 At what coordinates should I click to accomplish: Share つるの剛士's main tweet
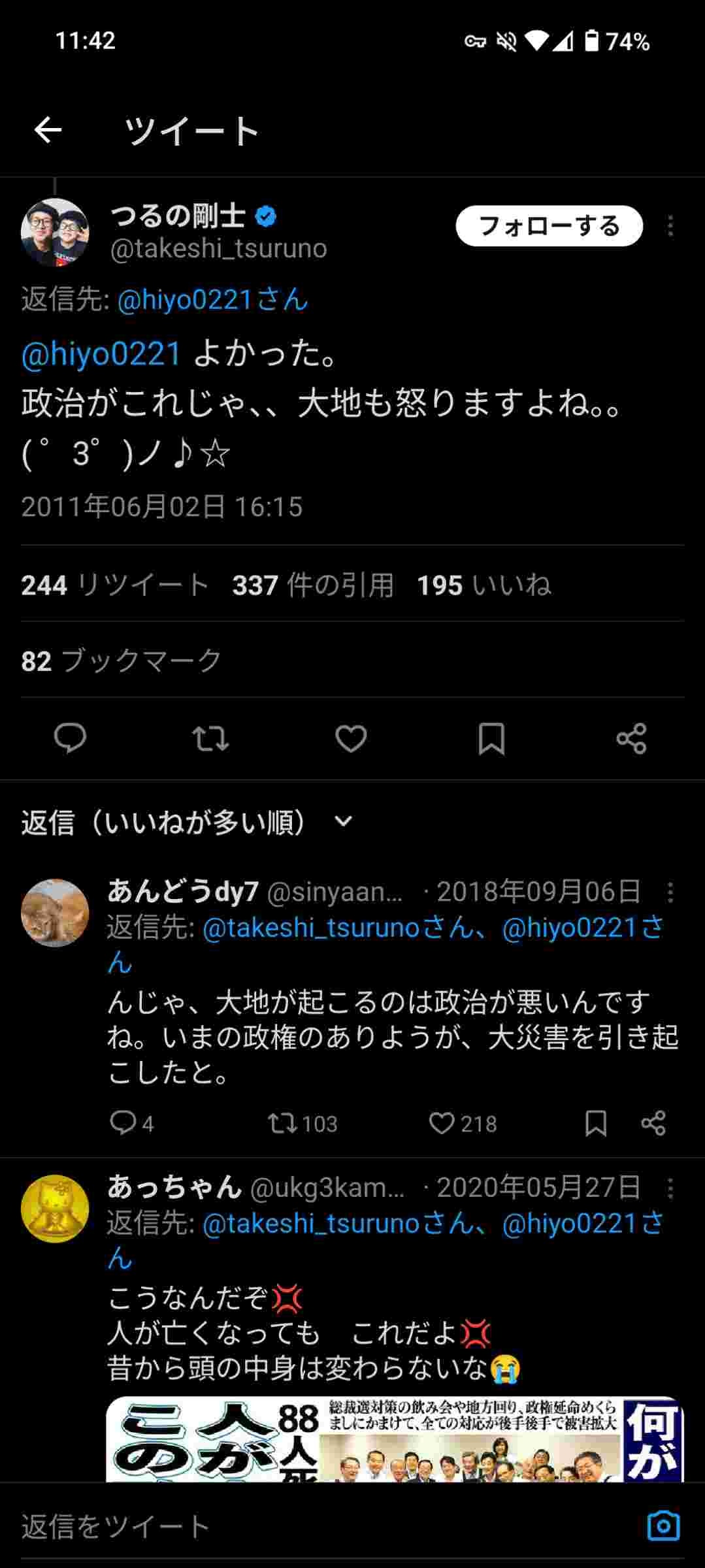(631, 738)
